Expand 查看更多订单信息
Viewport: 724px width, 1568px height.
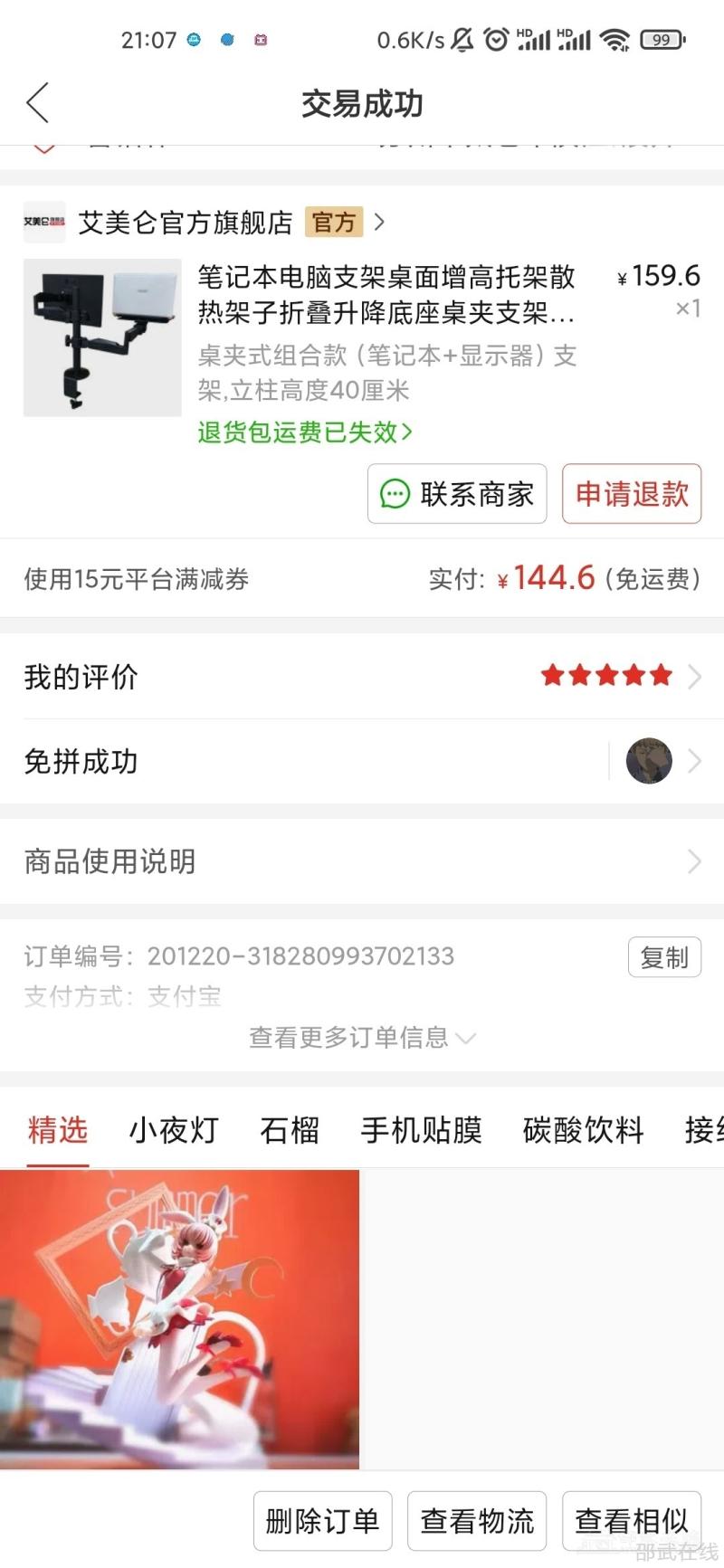tap(362, 1037)
